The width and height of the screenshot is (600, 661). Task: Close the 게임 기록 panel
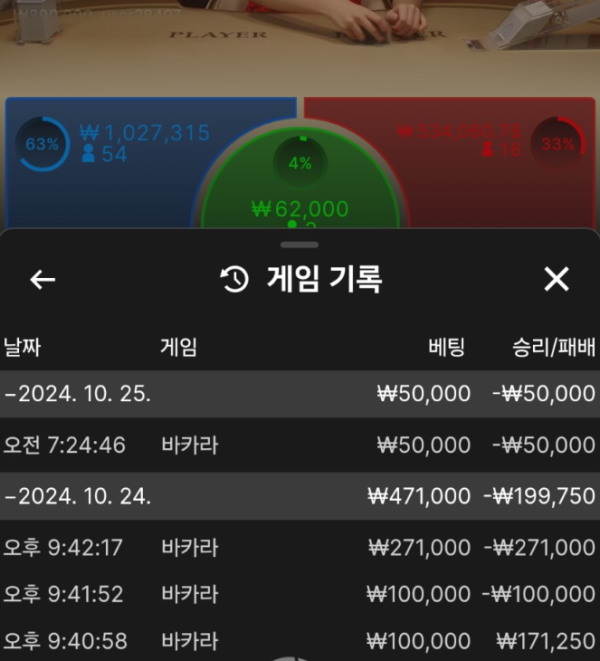click(x=556, y=280)
